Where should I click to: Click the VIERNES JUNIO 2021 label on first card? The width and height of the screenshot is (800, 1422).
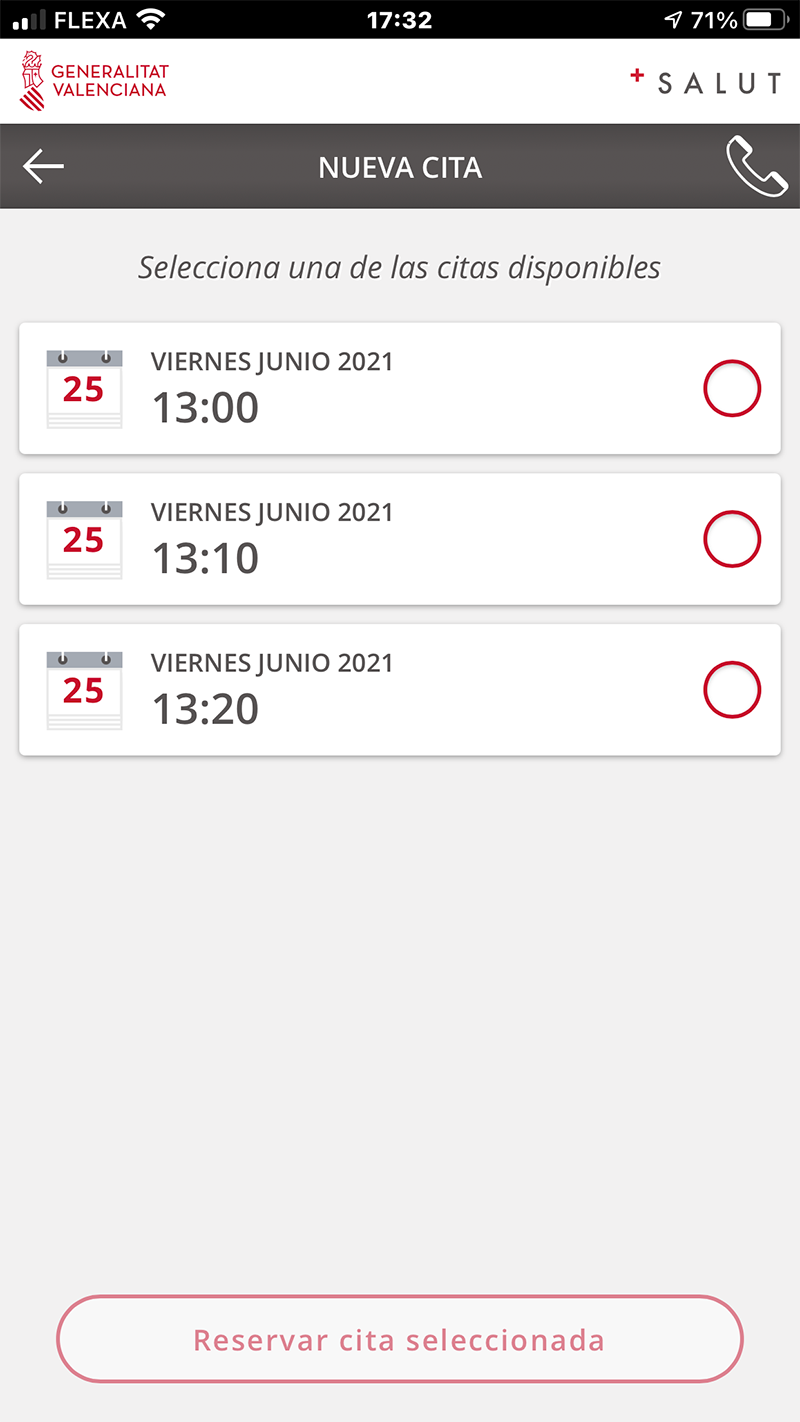[x=272, y=361]
